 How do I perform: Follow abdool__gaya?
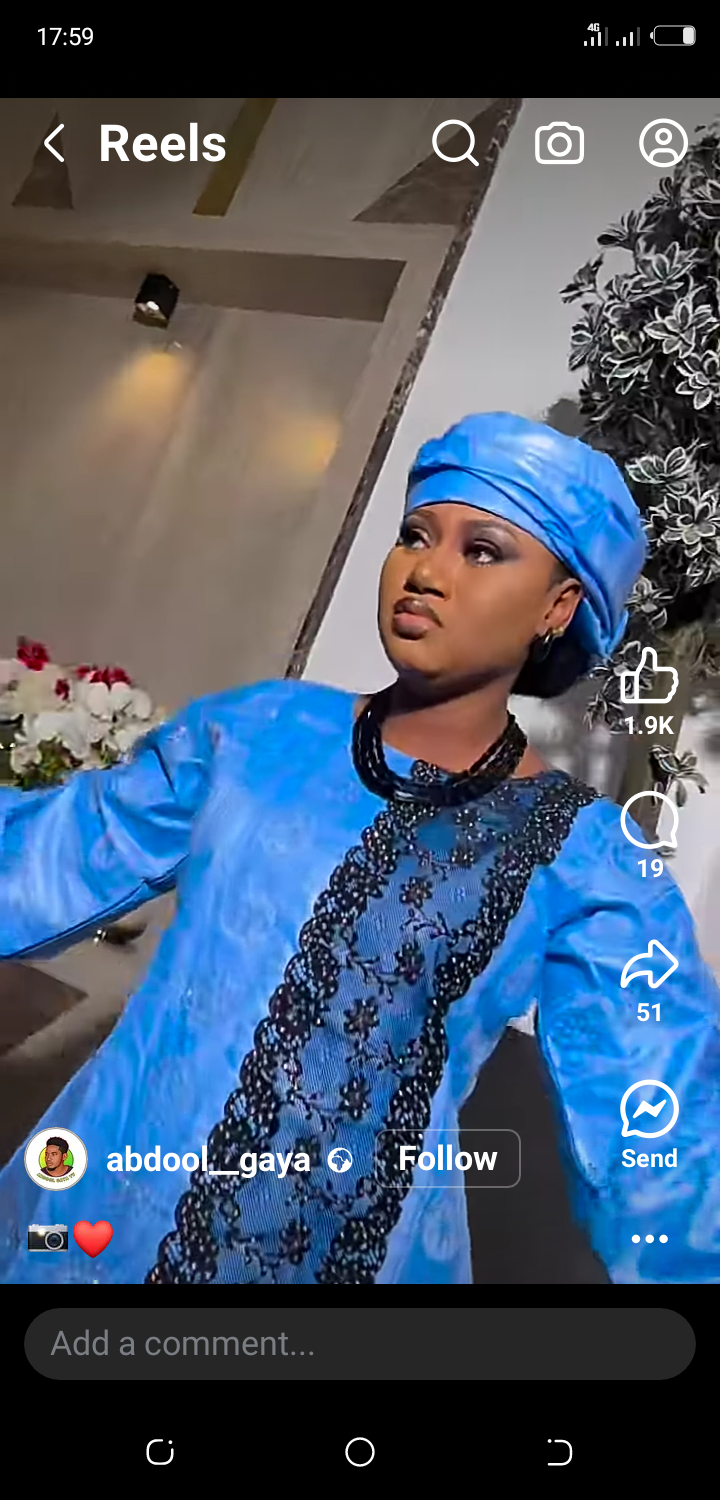click(447, 1158)
